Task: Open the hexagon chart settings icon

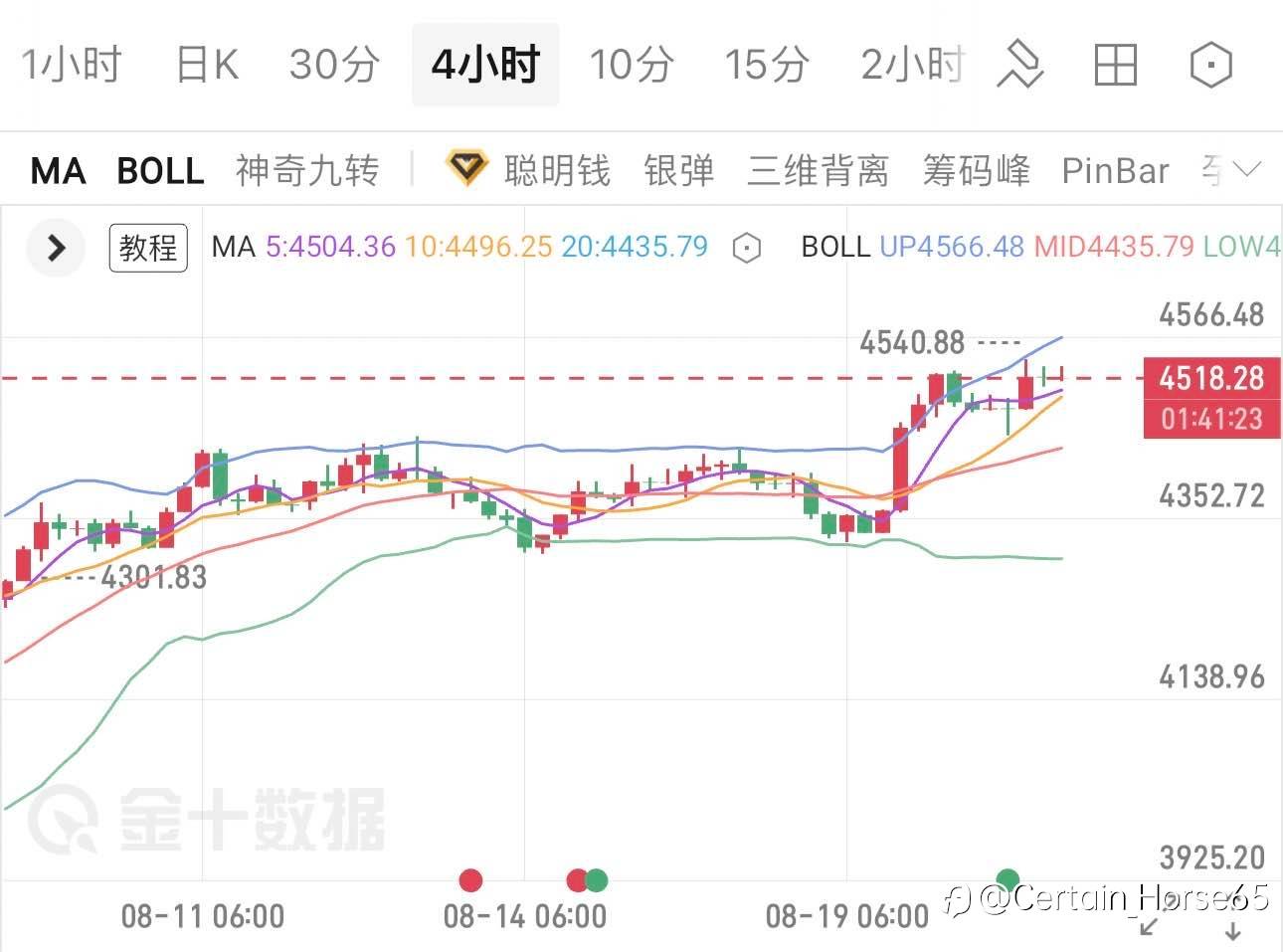Action: pyautogui.click(x=1210, y=66)
